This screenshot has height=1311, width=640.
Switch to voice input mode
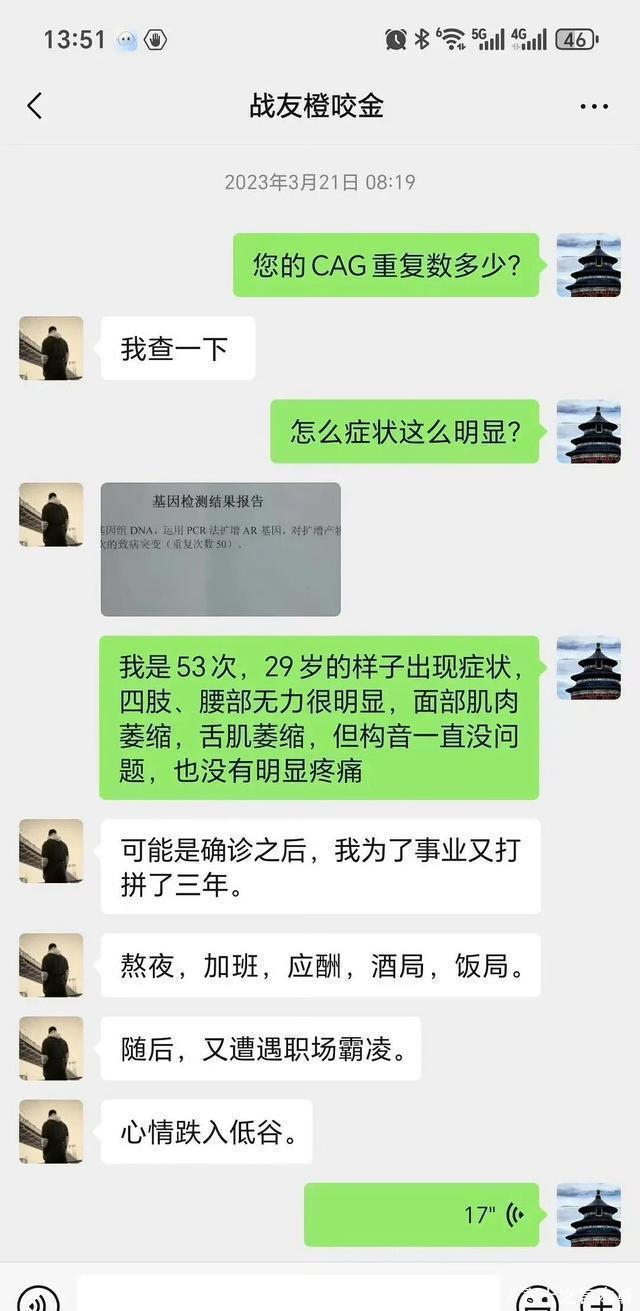click(38, 1298)
